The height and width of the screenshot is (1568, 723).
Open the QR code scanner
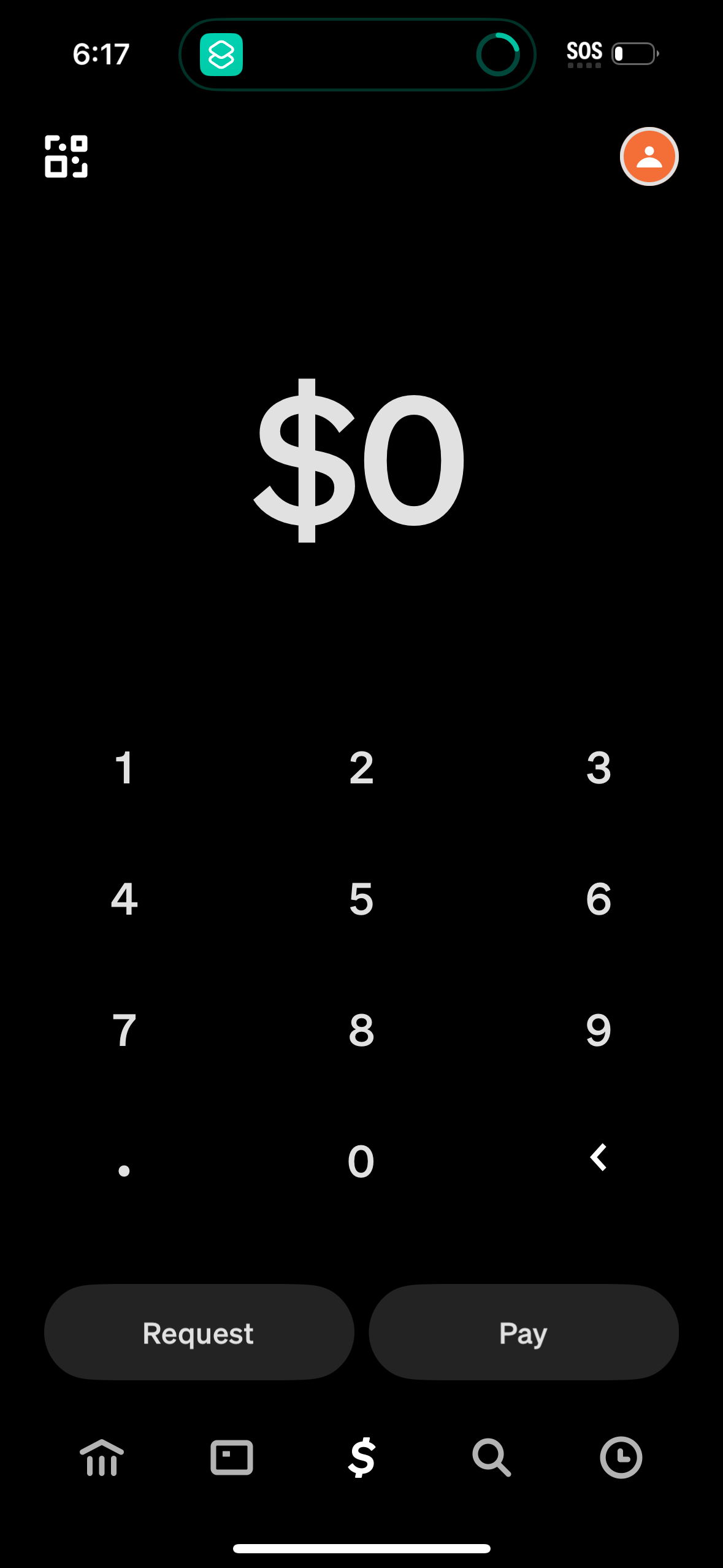click(66, 157)
